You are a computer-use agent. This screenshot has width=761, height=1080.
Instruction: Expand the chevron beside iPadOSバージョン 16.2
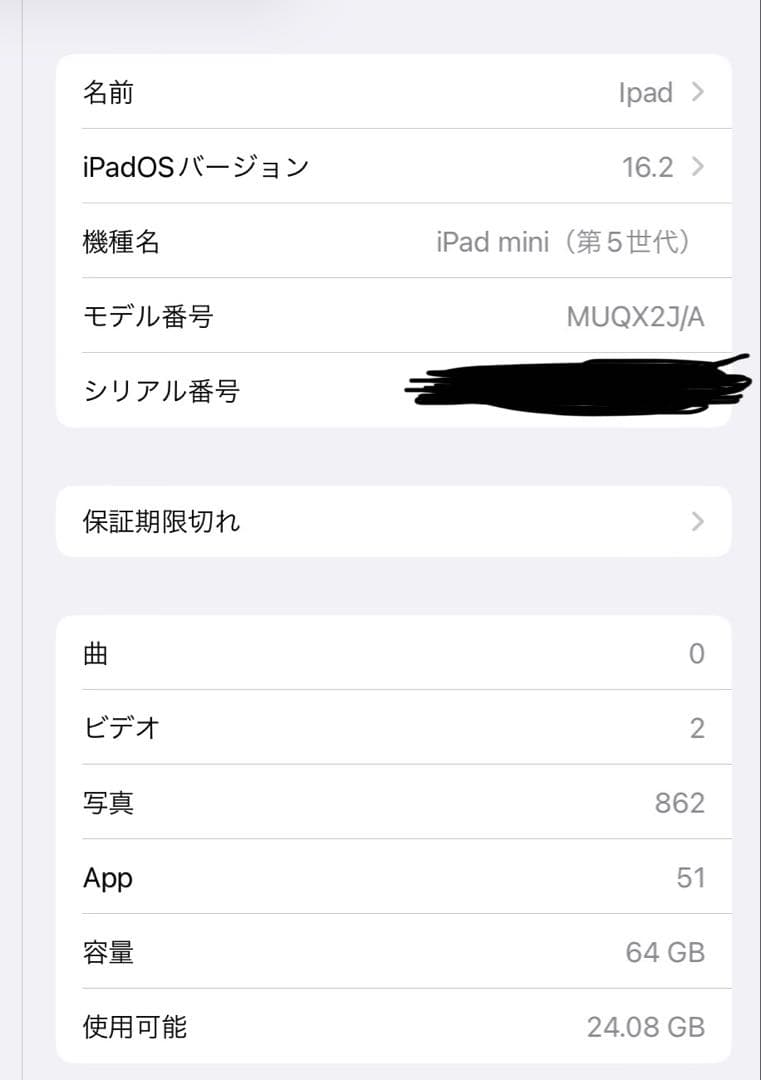pyautogui.click(x=697, y=167)
